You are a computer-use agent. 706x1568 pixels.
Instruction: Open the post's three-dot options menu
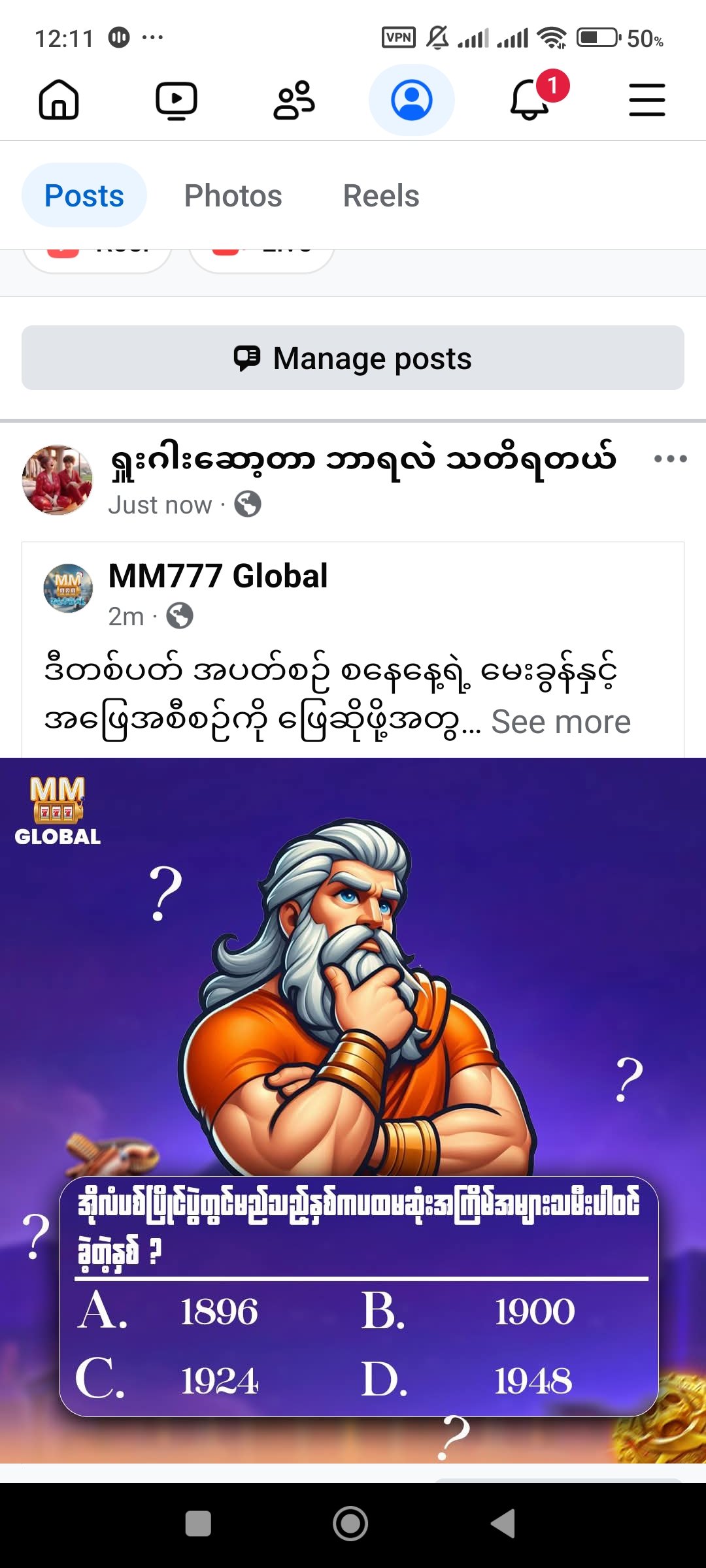click(x=670, y=459)
